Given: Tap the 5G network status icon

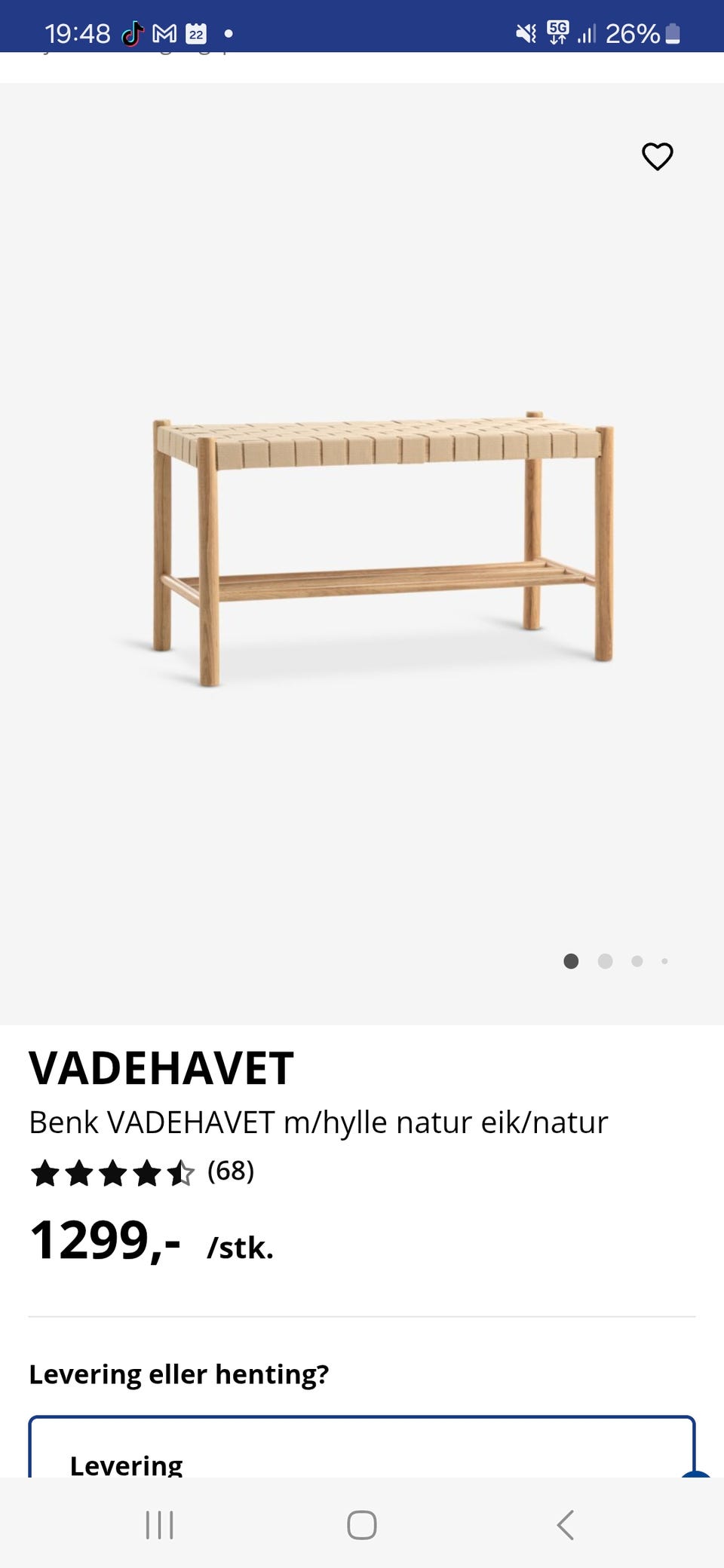Looking at the screenshot, I should click(x=557, y=33).
